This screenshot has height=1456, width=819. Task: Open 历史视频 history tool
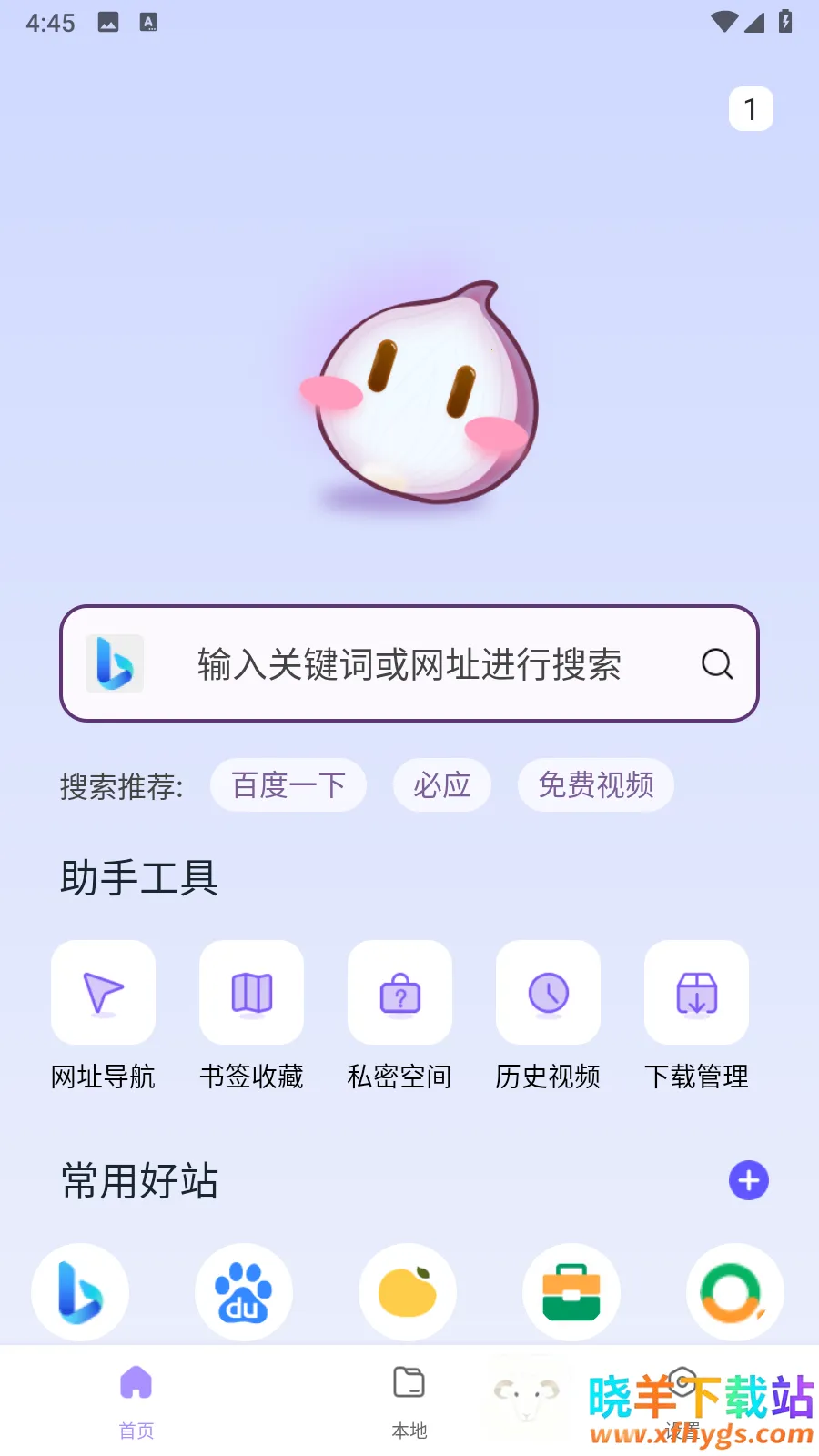[549, 993]
